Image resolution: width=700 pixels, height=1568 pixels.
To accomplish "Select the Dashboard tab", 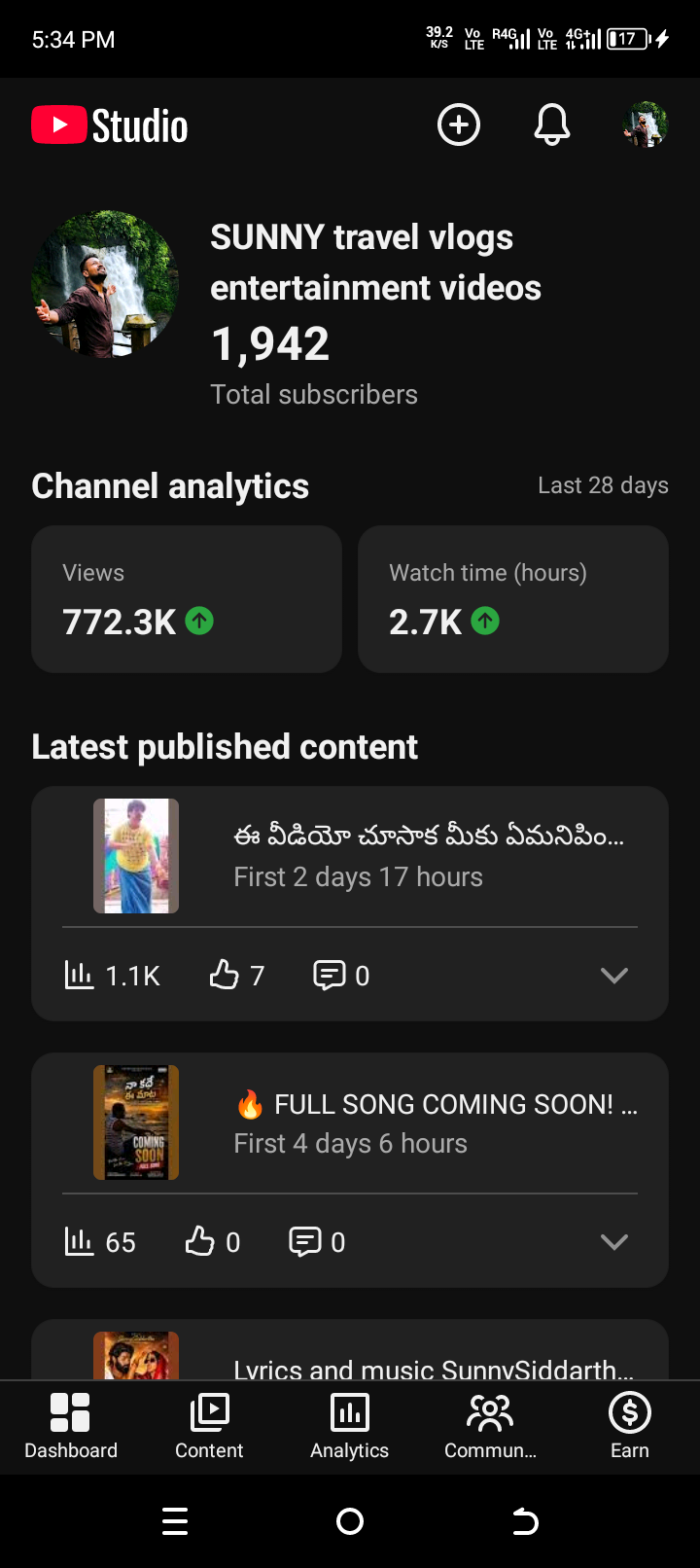I will tap(70, 1426).
